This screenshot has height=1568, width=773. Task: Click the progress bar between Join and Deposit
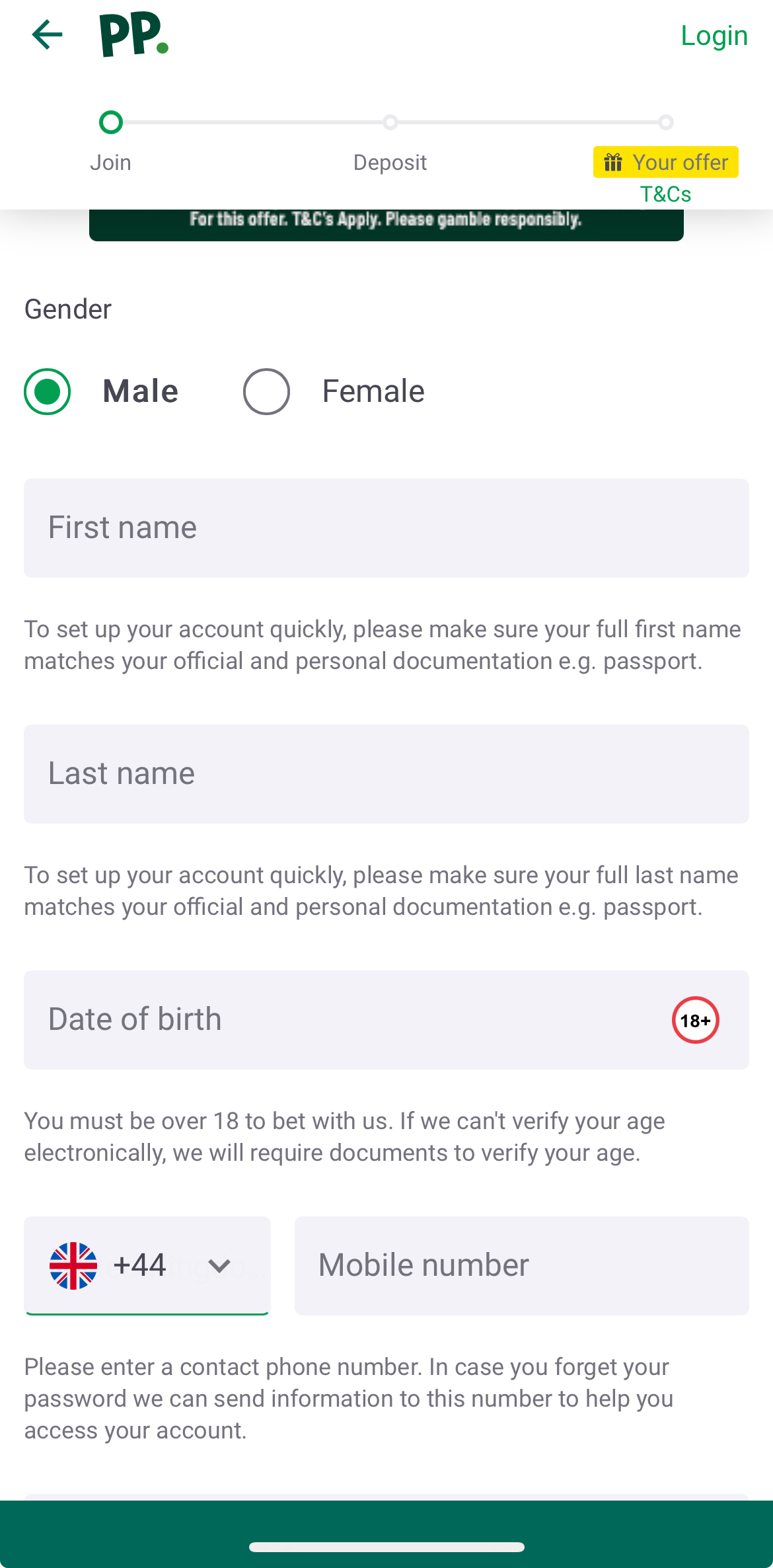click(251, 122)
